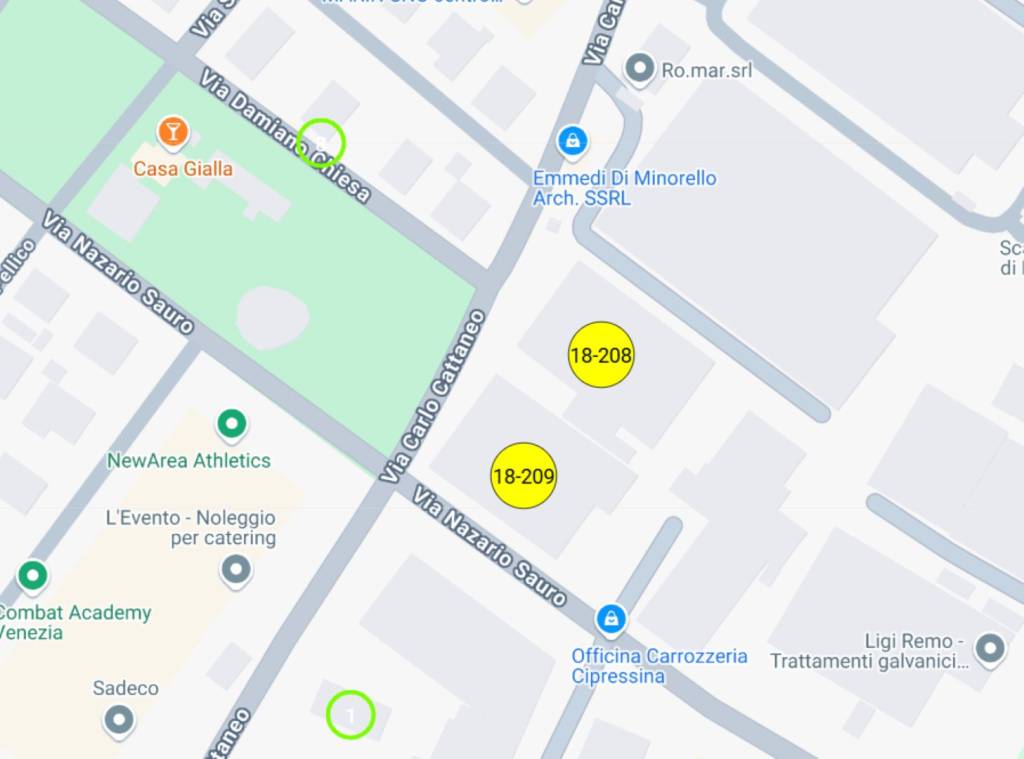Screen dimensions: 1024x759
Task: Open the Combat Academy Venezia pin
Action: point(33,576)
